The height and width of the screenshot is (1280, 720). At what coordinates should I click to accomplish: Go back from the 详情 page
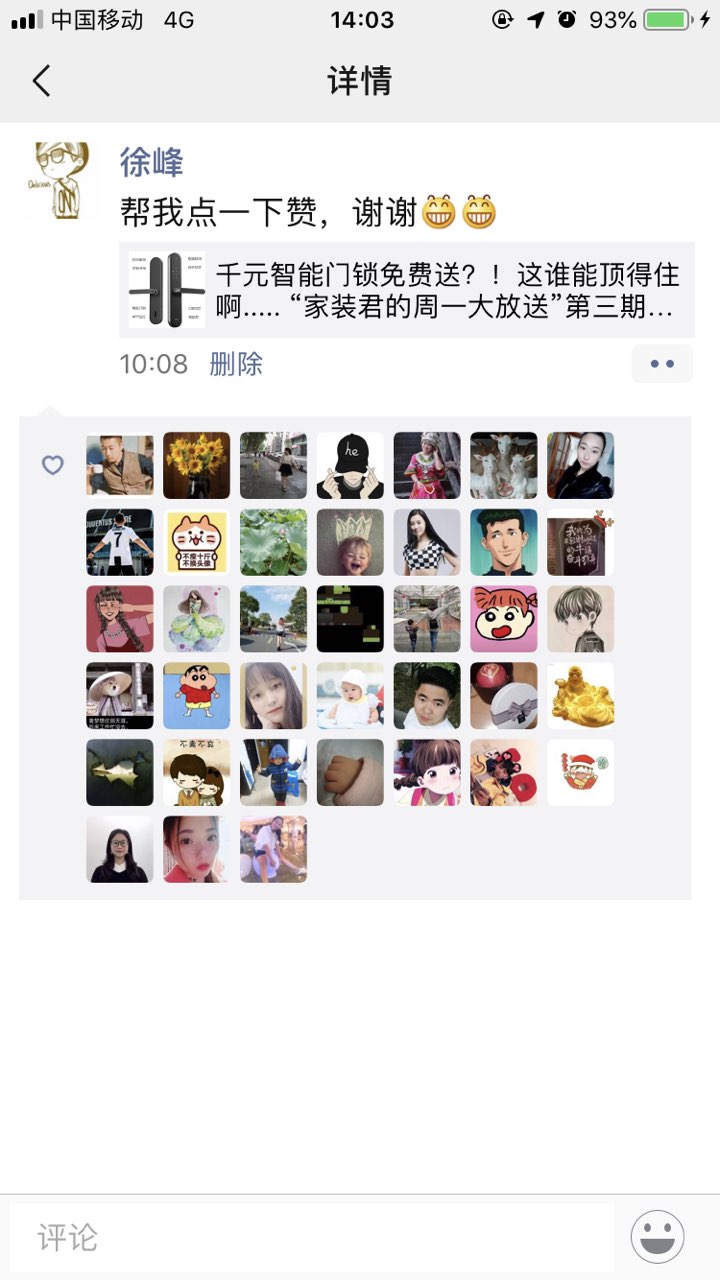click(41, 80)
